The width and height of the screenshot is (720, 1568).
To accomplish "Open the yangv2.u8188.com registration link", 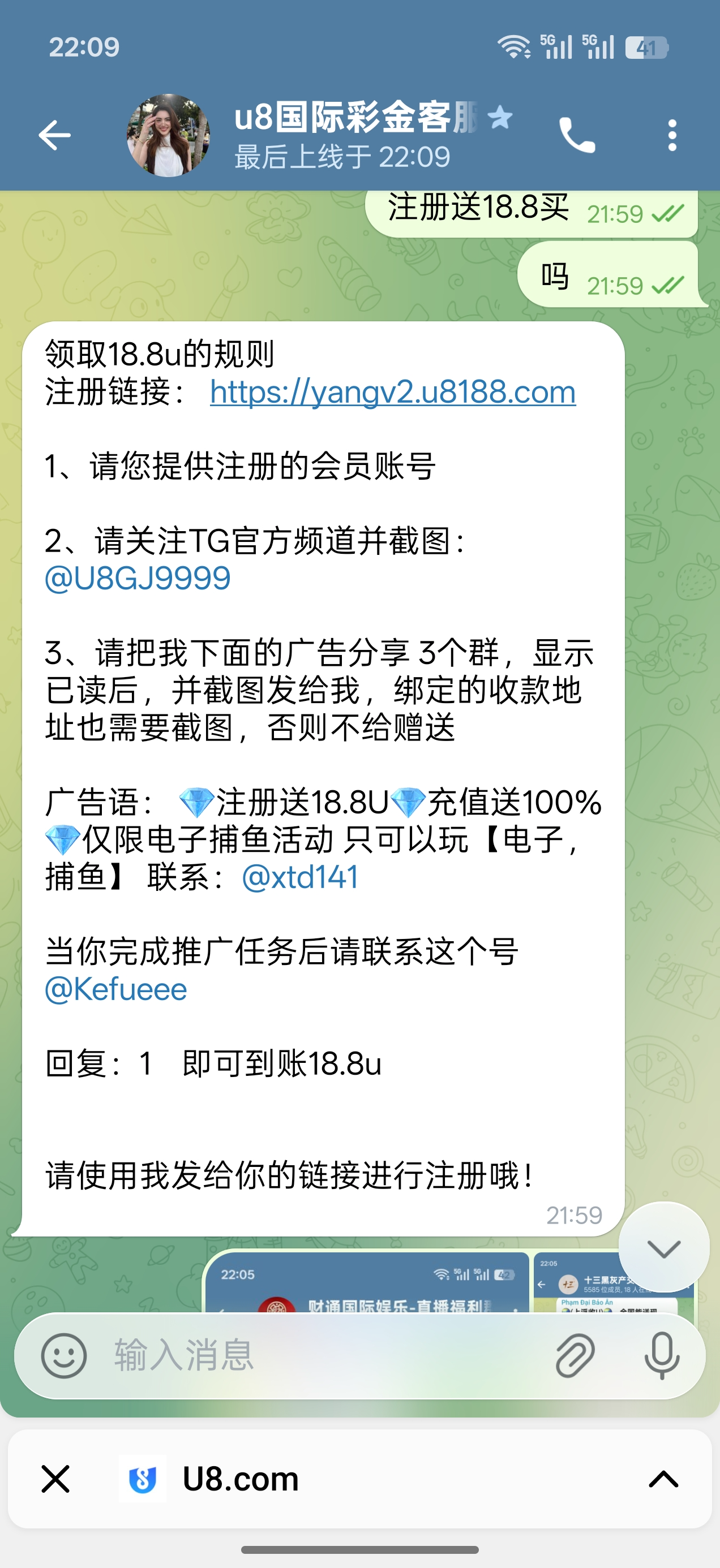I will click(x=392, y=392).
